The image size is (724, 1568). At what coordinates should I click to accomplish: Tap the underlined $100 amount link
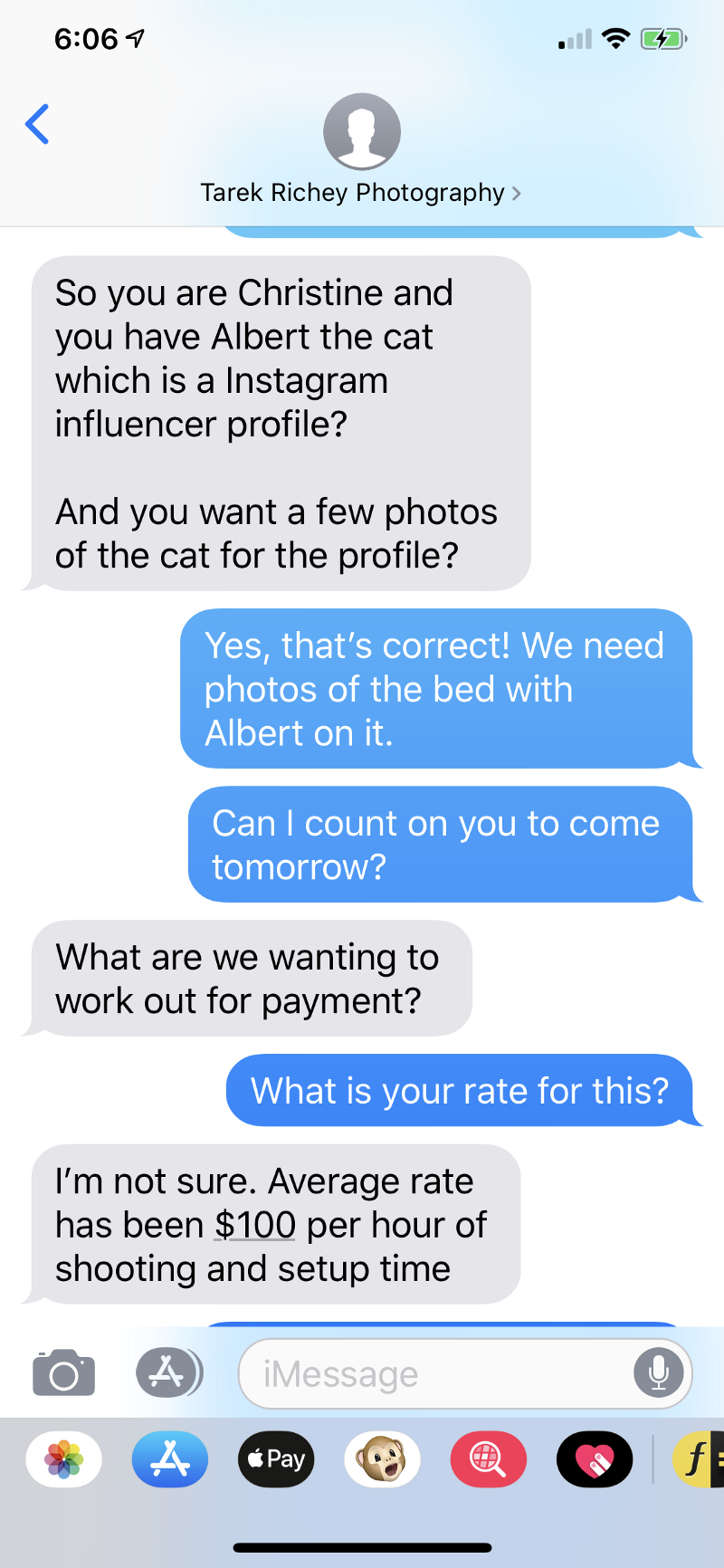tap(255, 1225)
